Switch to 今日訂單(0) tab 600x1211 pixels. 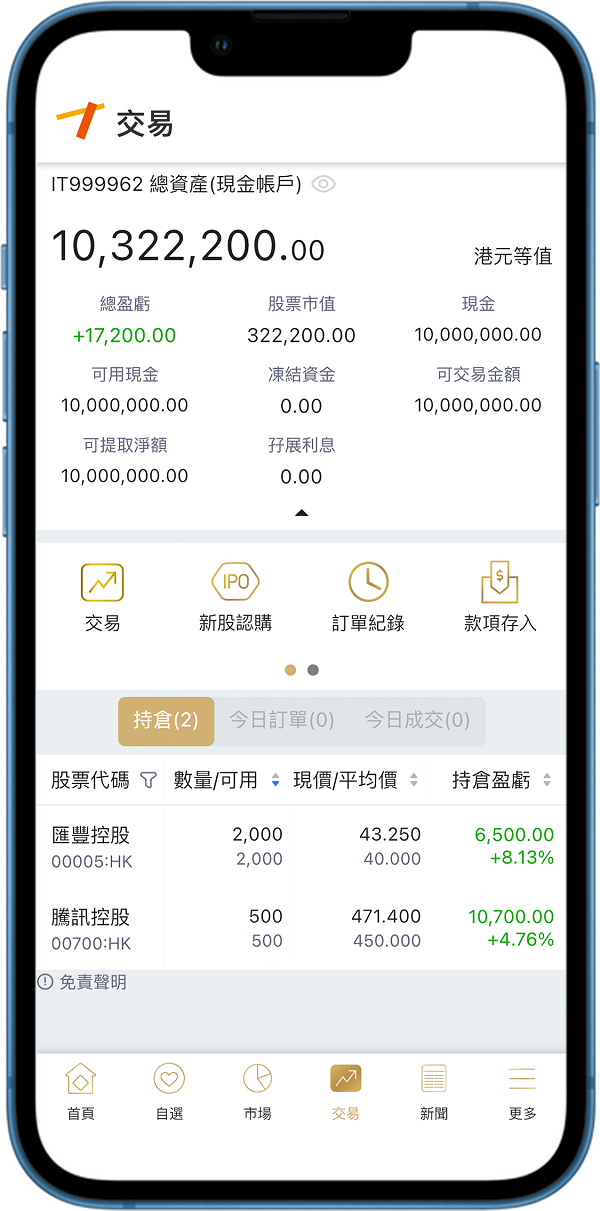(282, 720)
